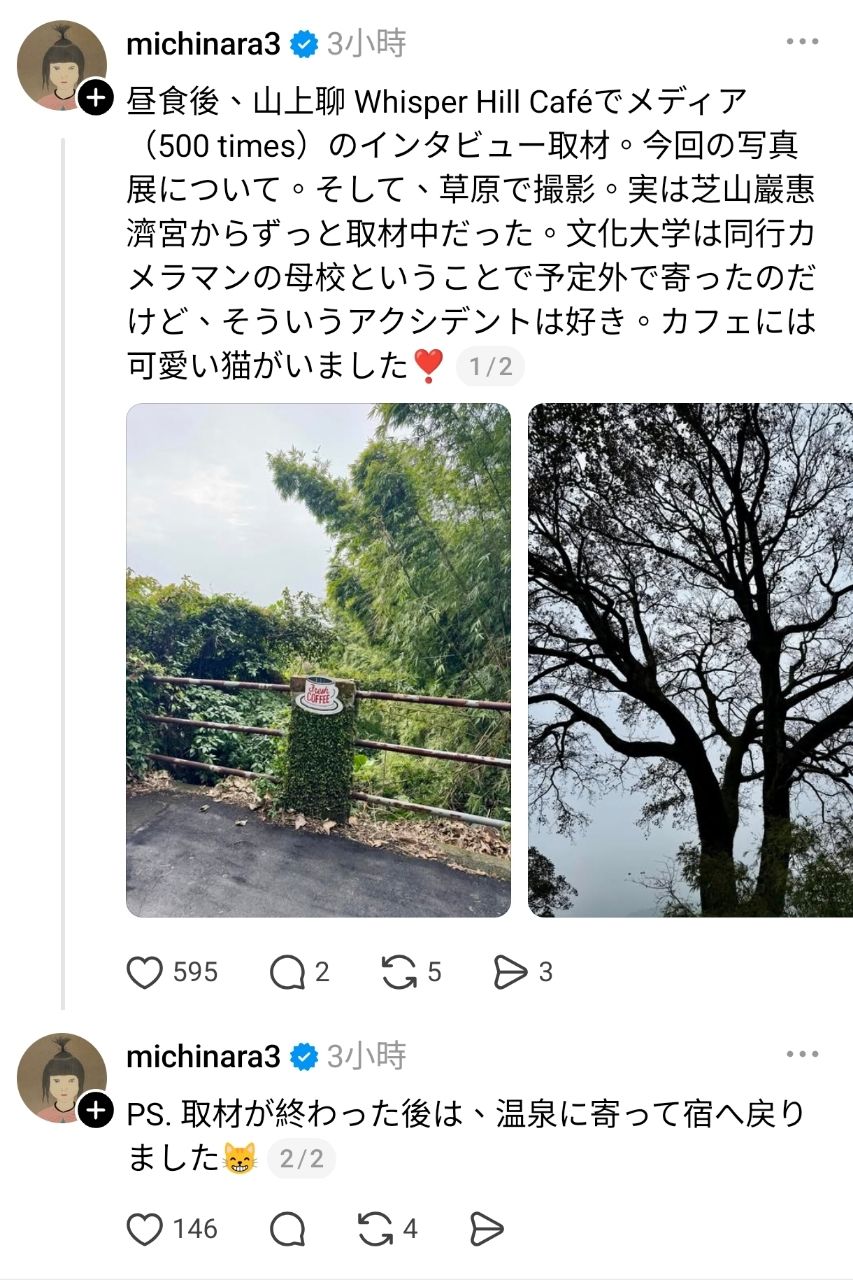853x1280 pixels.
Task: View the bare tree silhouette photo
Action: 690,660
